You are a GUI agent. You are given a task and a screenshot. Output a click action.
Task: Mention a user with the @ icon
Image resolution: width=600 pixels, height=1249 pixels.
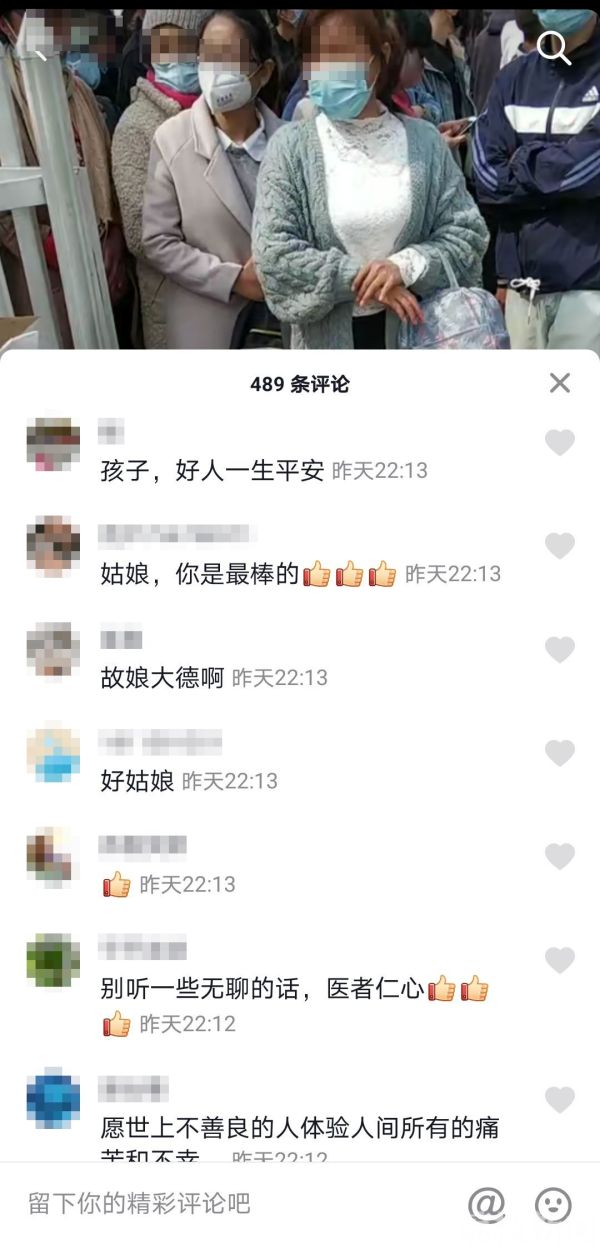point(486,1205)
